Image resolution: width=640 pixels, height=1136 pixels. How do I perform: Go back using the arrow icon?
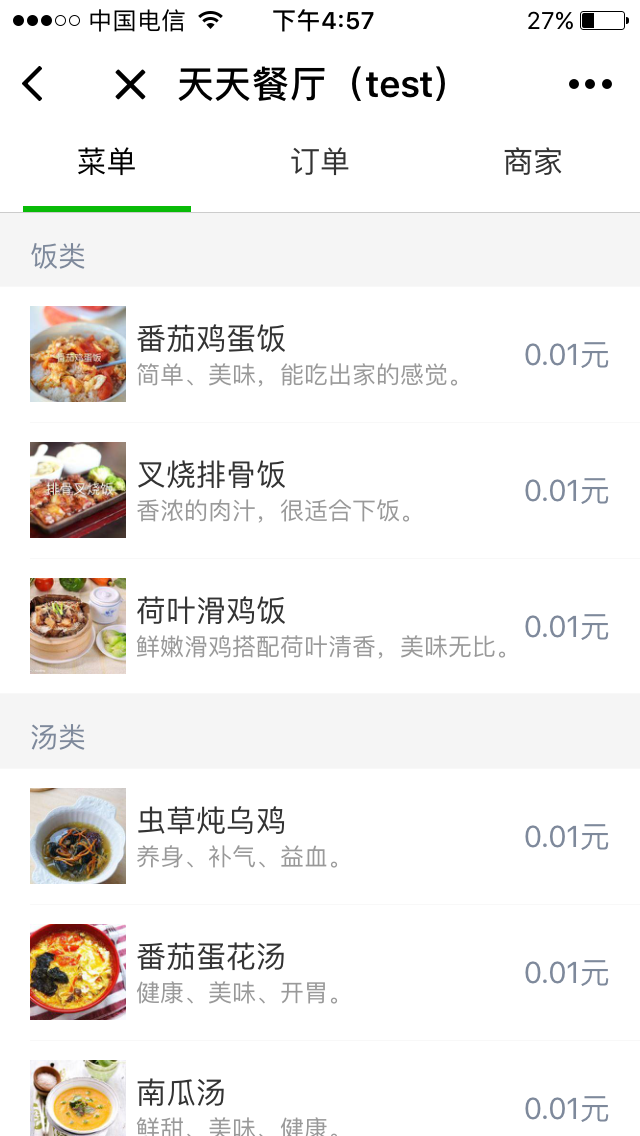pyautogui.click(x=33, y=84)
